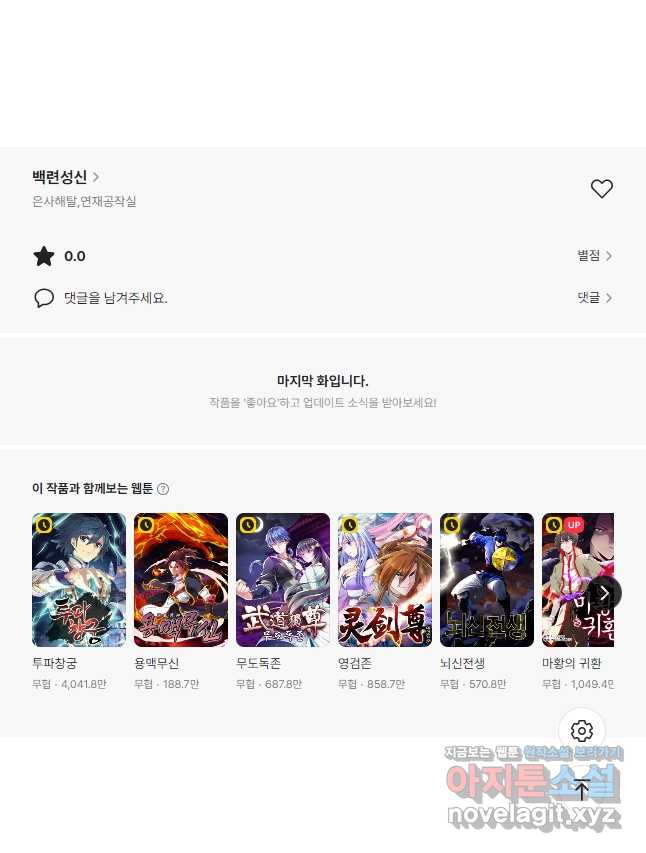The image size is (646, 853).
Task: Jump back to top of page
Action: (582, 789)
